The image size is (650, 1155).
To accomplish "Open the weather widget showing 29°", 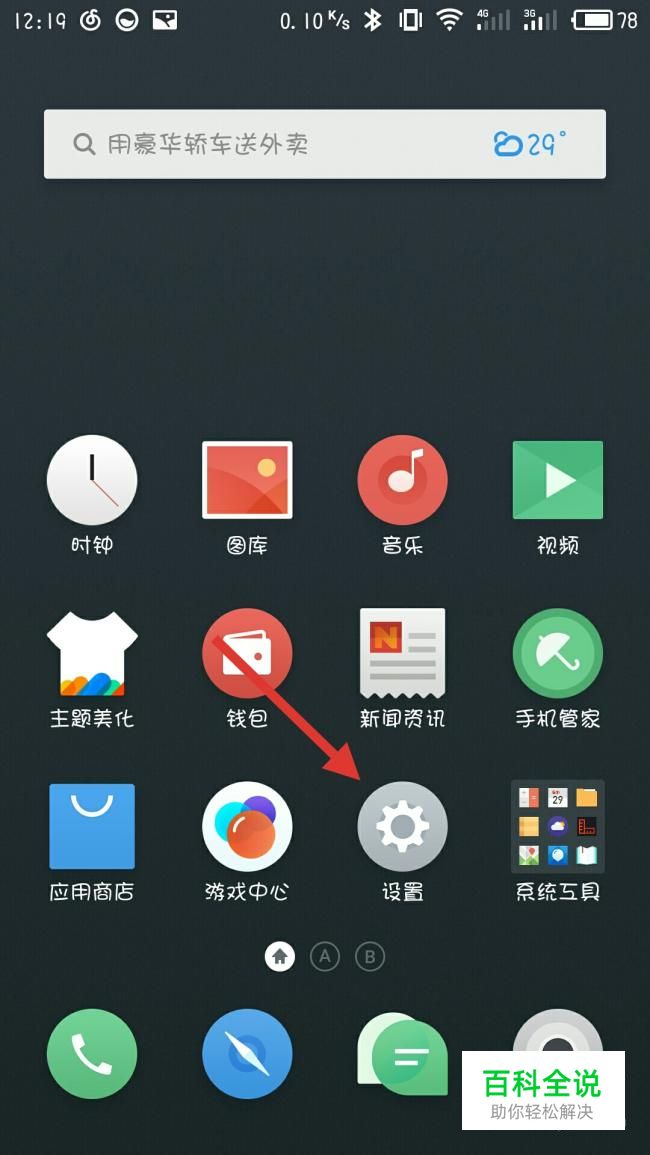I will point(529,145).
